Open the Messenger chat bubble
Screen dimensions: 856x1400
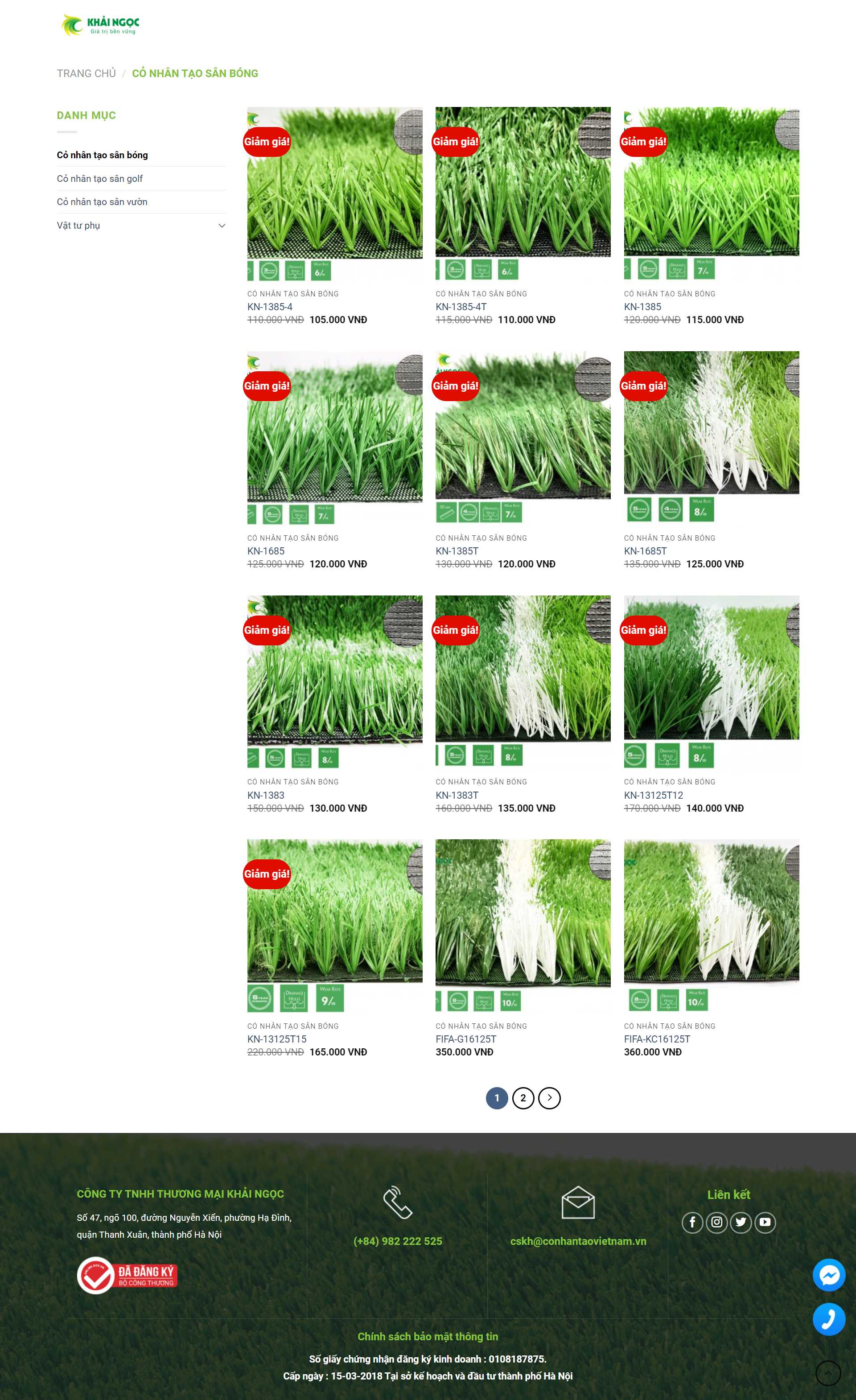(x=829, y=1275)
